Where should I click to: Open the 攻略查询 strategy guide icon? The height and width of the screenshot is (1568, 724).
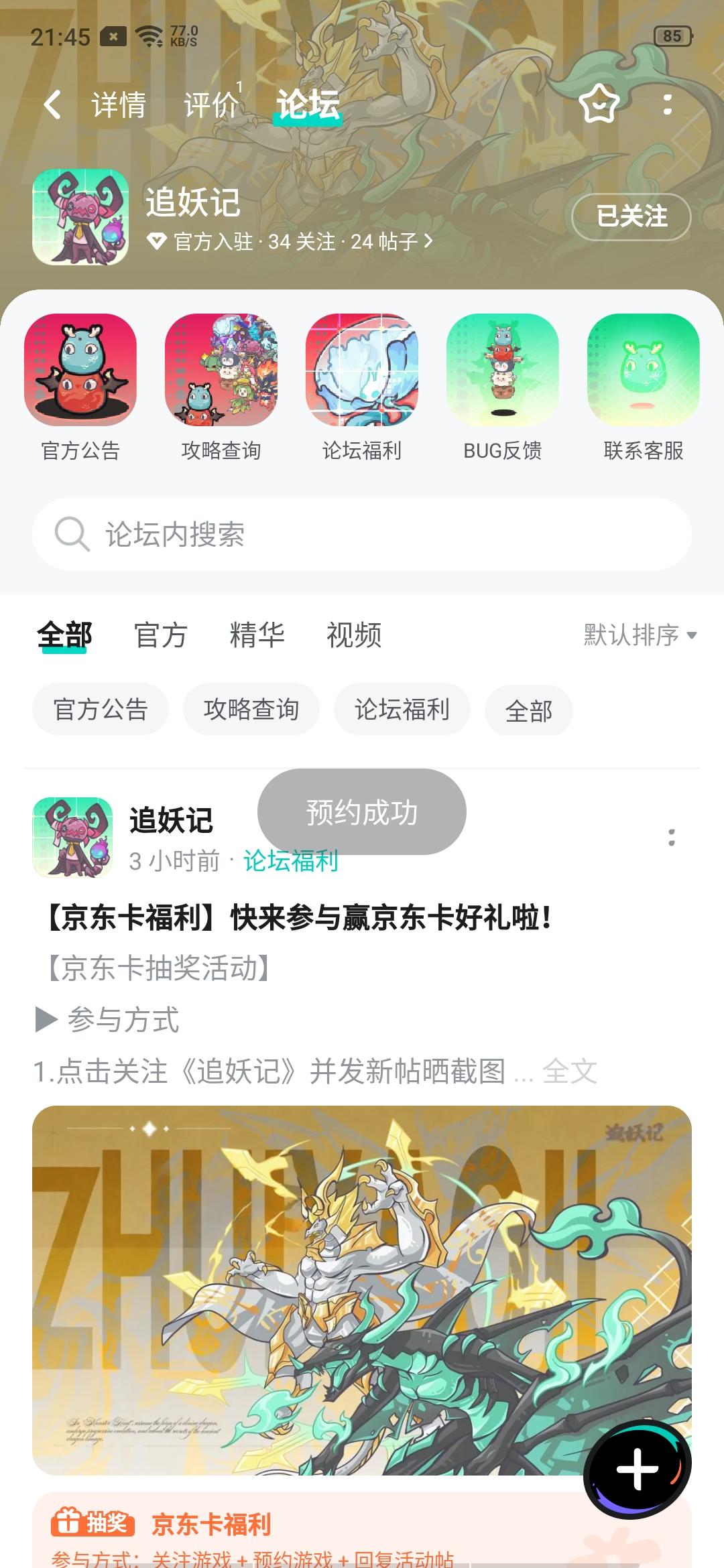(x=221, y=372)
